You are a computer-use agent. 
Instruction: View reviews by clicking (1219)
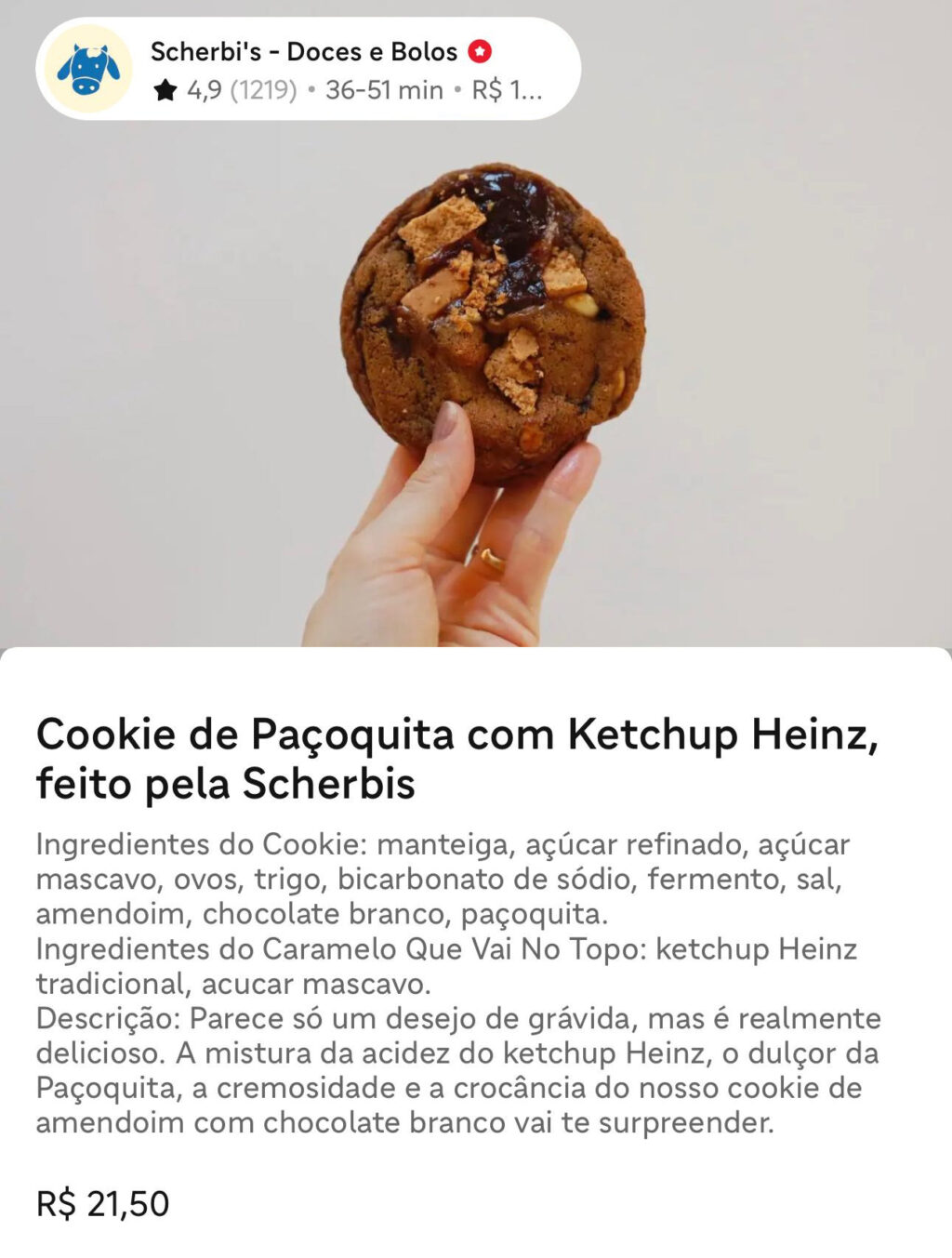point(261,92)
